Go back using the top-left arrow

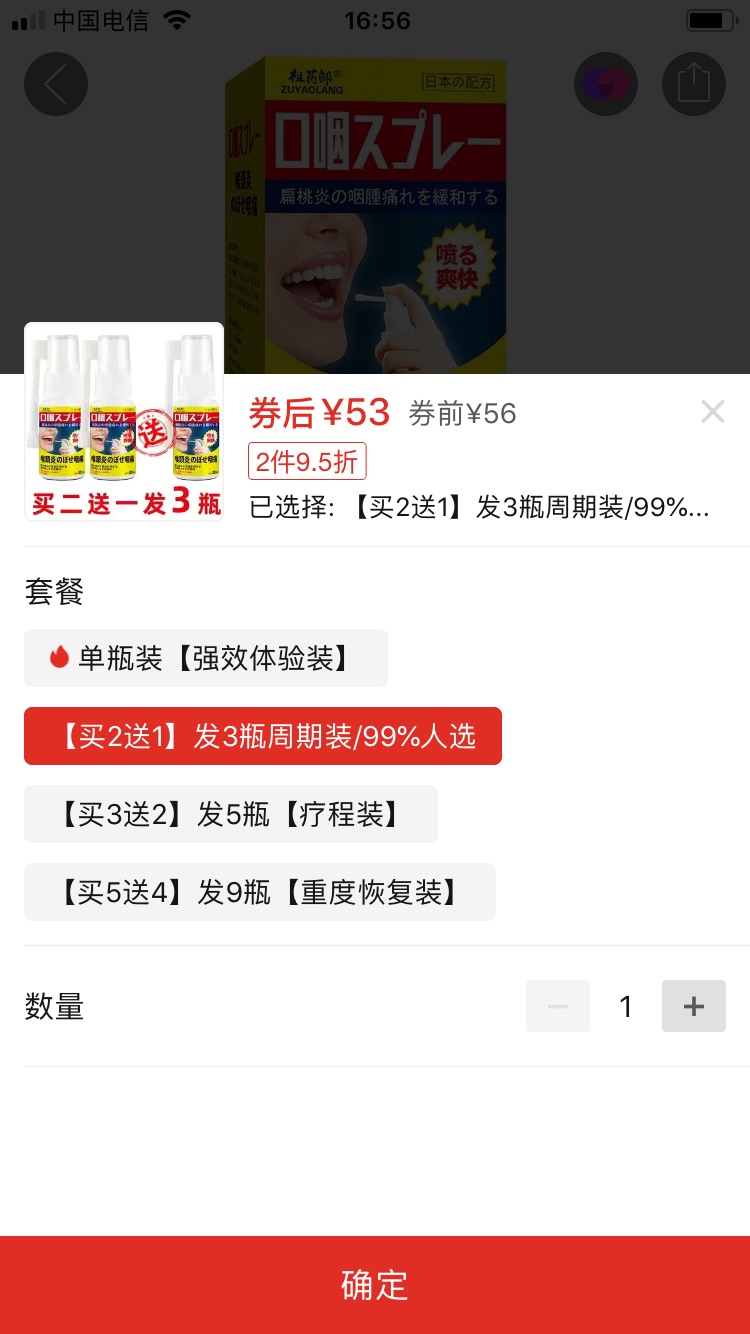click(x=56, y=84)
